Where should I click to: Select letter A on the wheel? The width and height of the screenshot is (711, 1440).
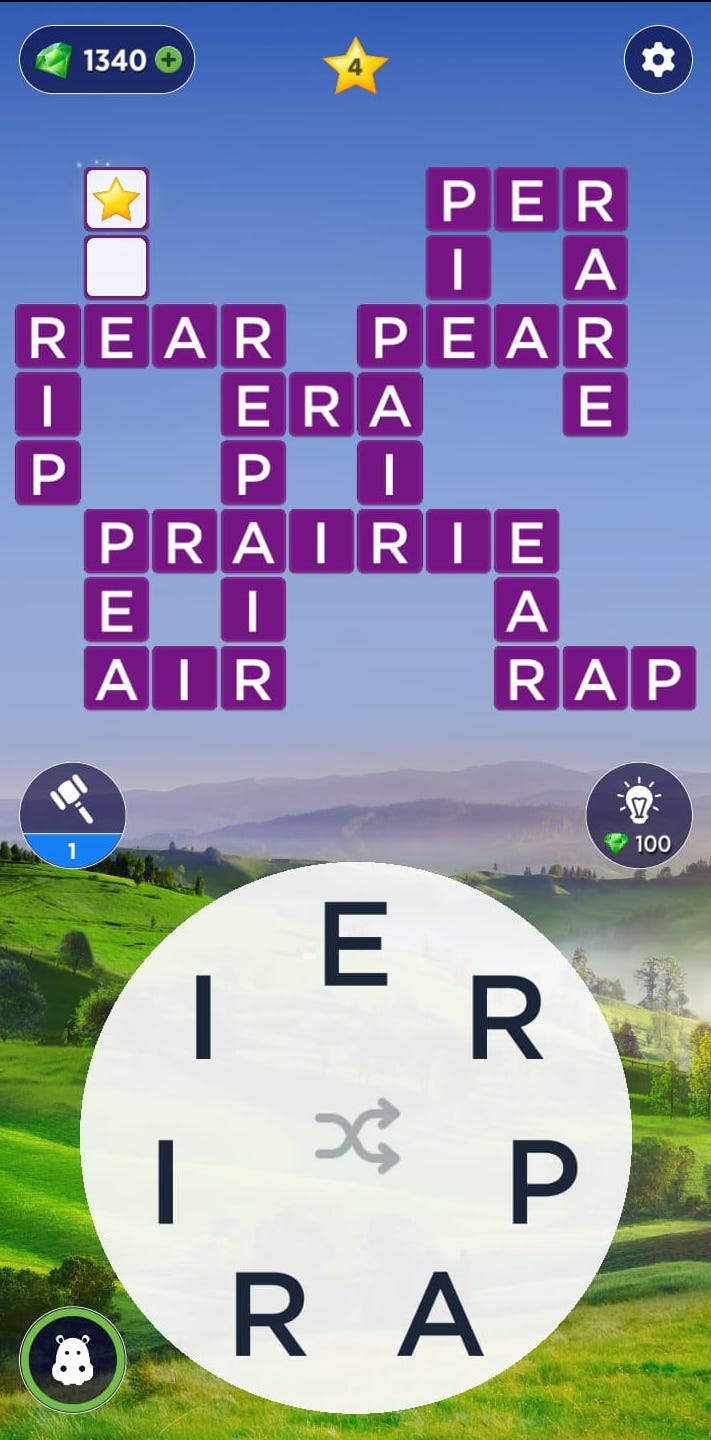coord(439,1313)
